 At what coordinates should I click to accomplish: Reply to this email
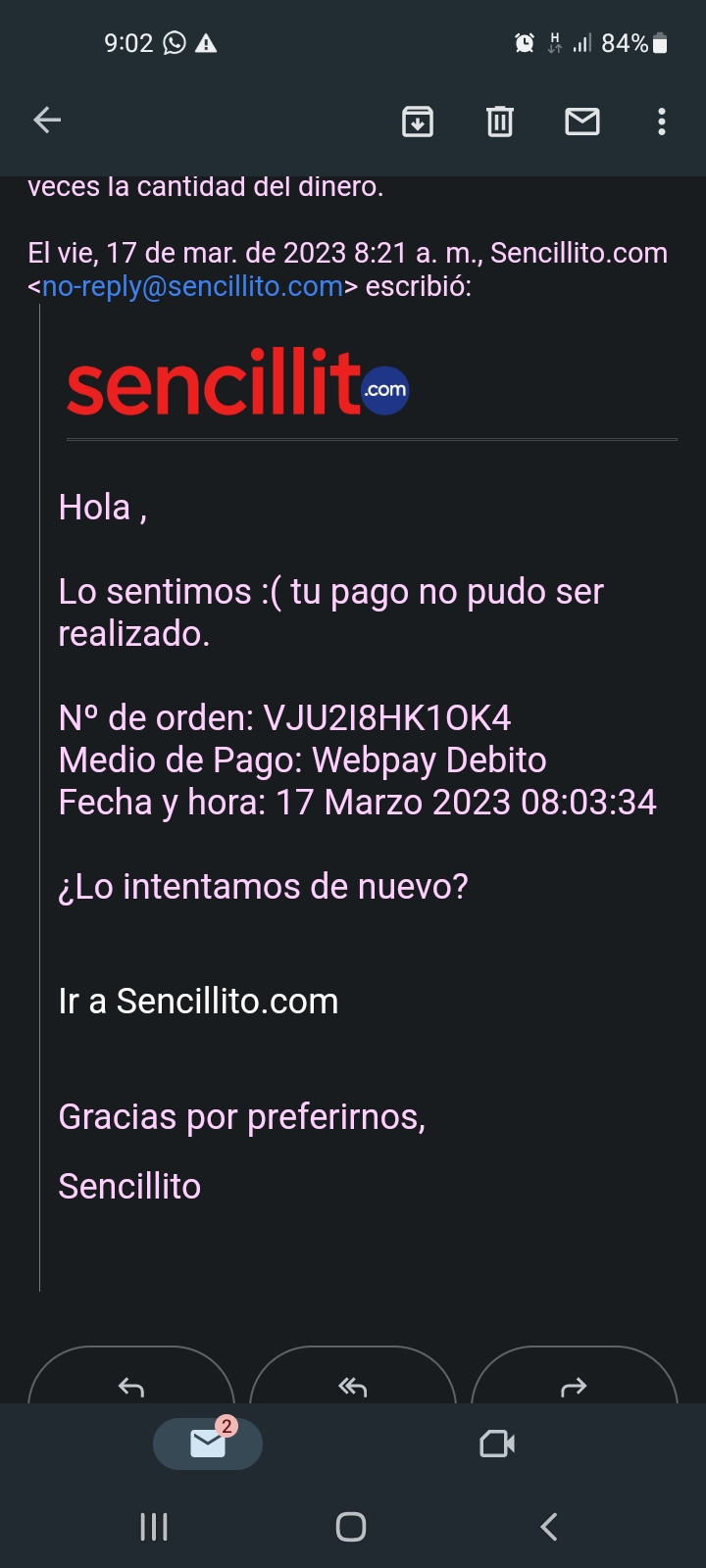tap(131, 1380)
